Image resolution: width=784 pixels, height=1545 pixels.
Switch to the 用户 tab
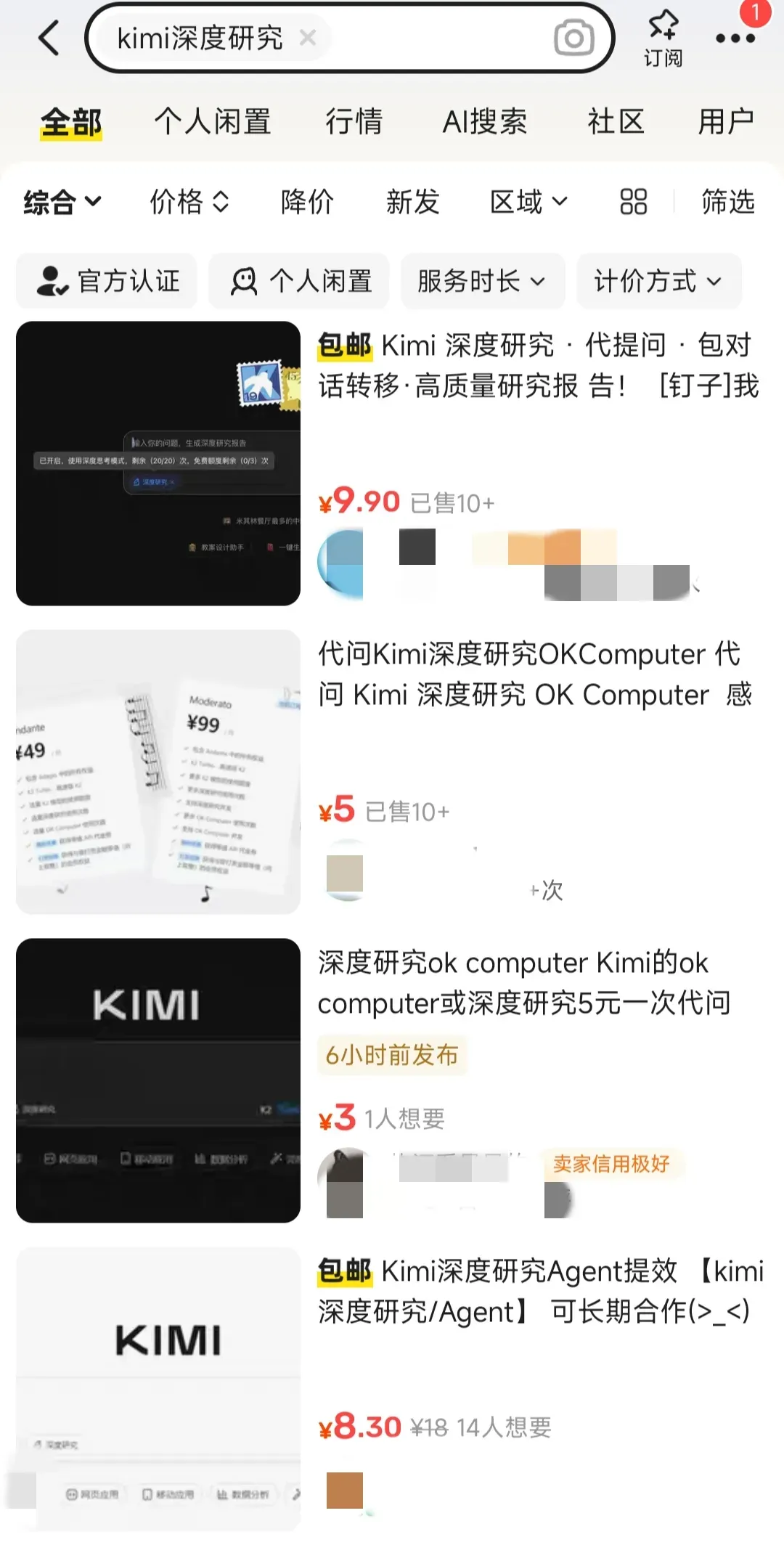pos(725,121)
